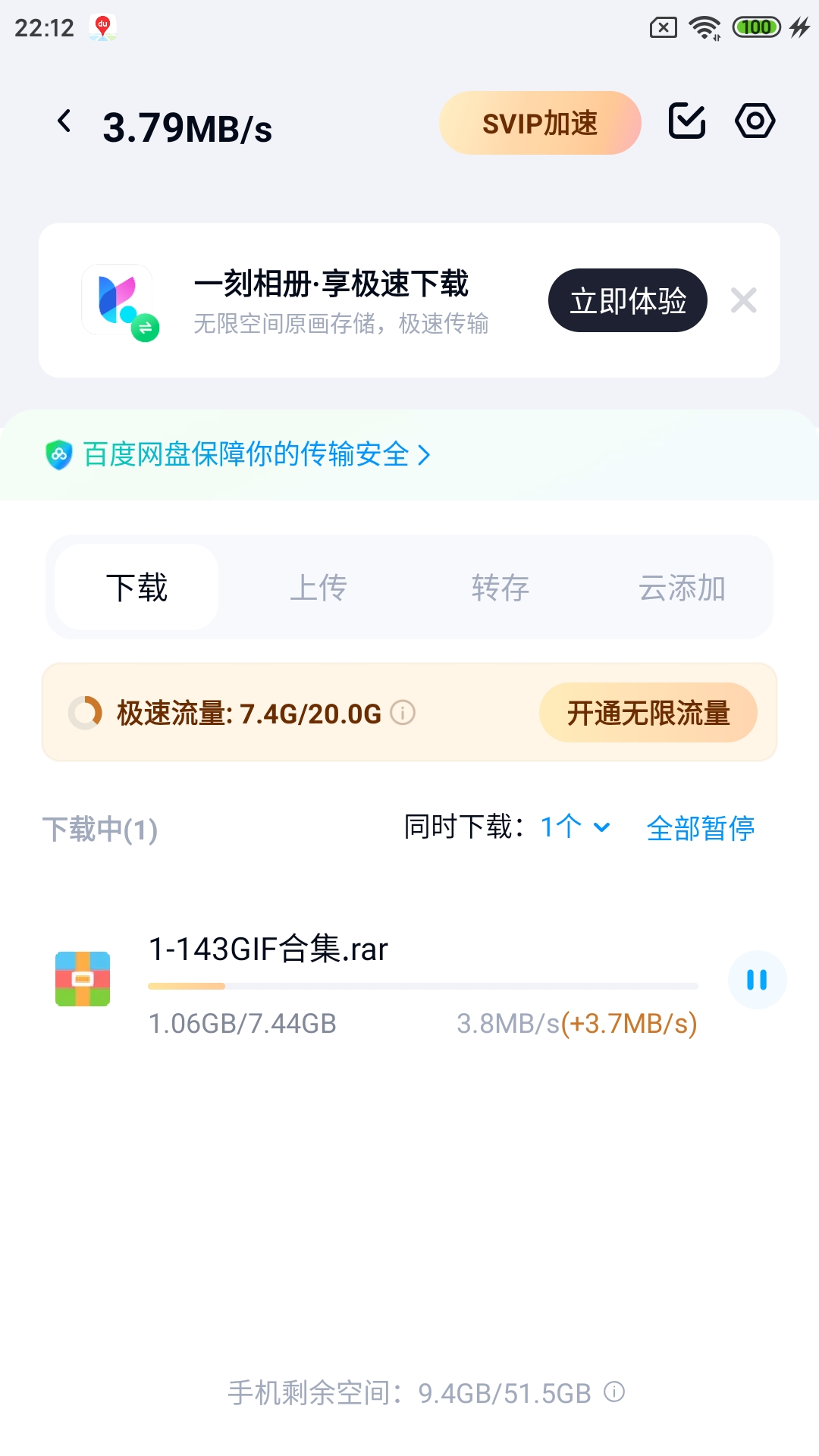Enter multi-select mode with the checkmark icon
The image size is (819, 1456).
[x=686, y=120]
